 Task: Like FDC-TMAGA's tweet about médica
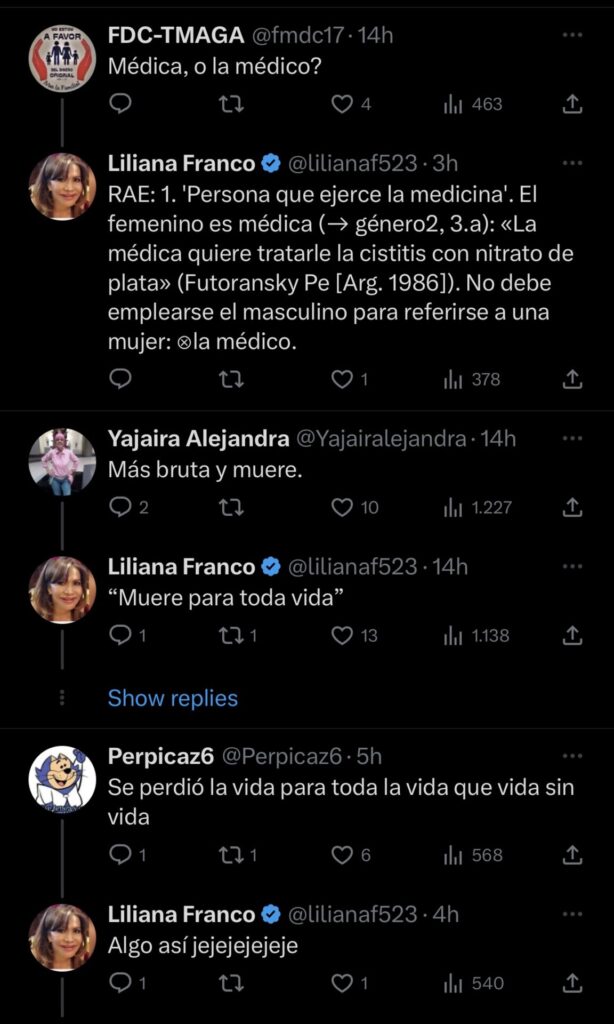(x=343, y=104)
